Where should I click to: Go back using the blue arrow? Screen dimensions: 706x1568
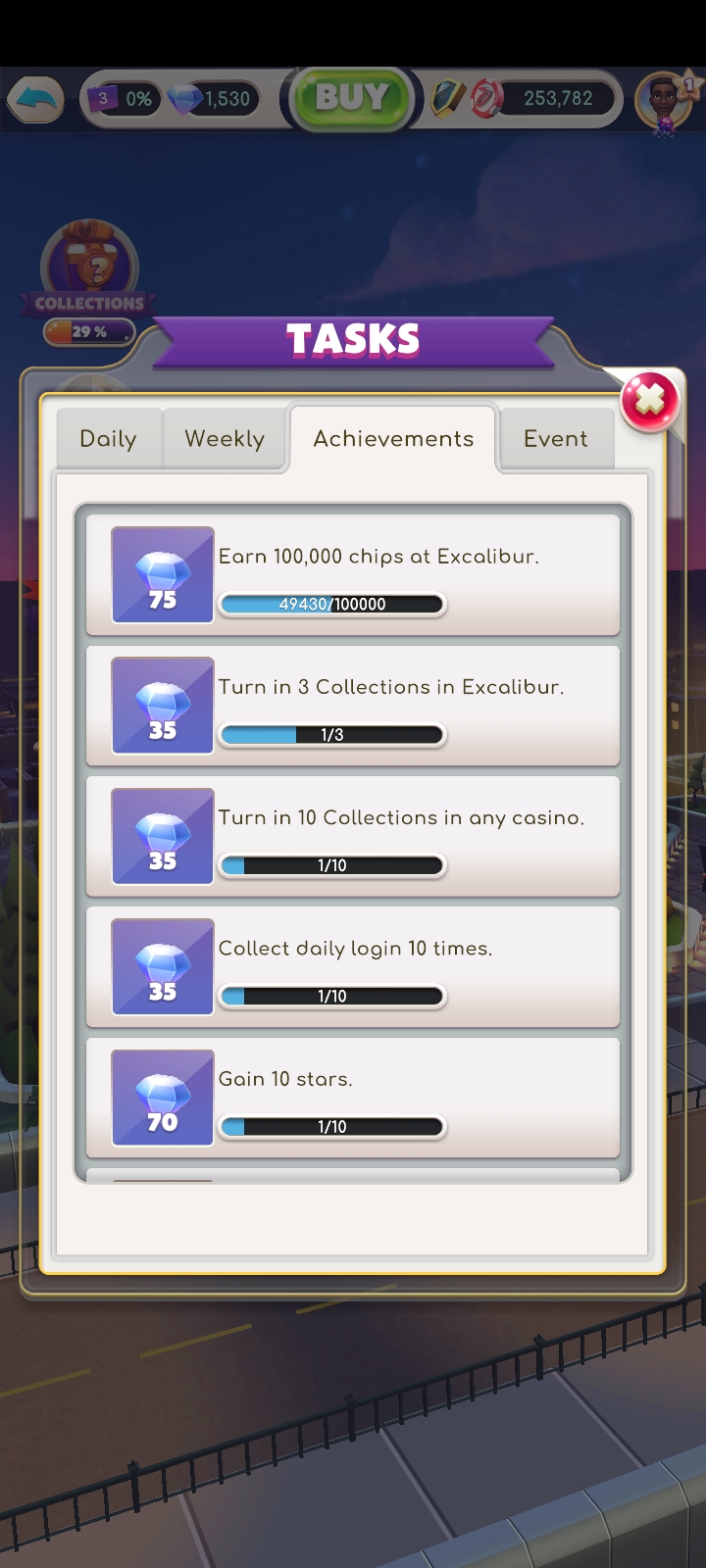[x=35, y=98]
